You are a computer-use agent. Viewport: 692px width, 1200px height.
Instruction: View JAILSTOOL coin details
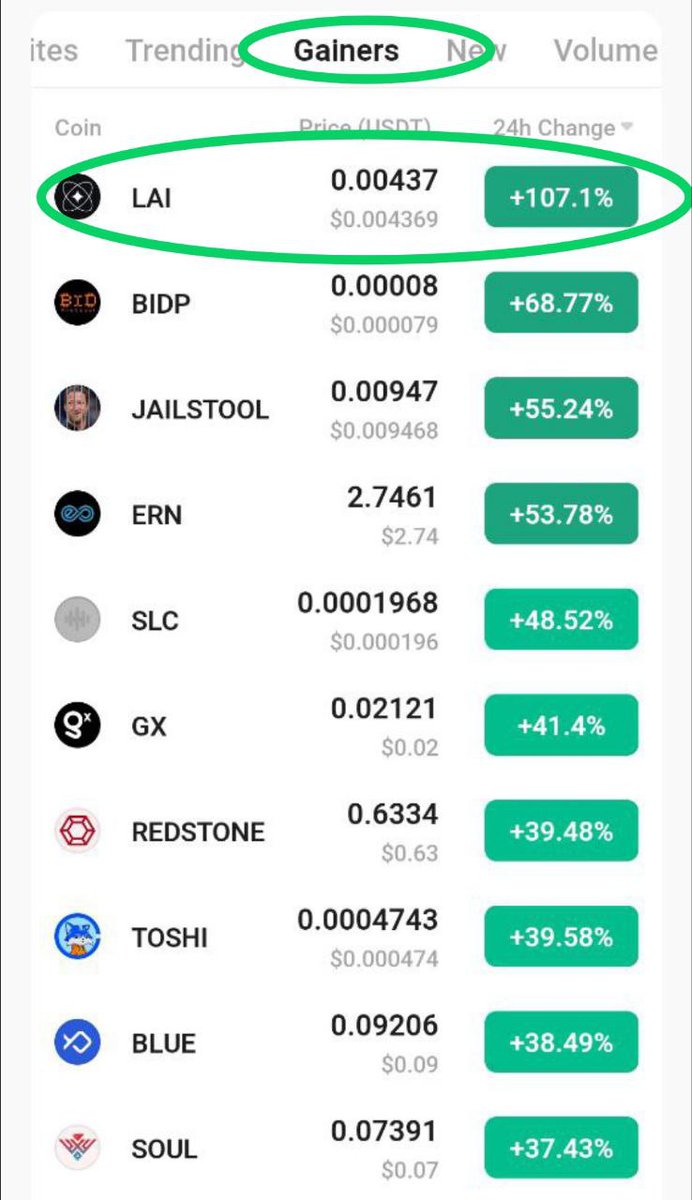[x=346, y=409]
